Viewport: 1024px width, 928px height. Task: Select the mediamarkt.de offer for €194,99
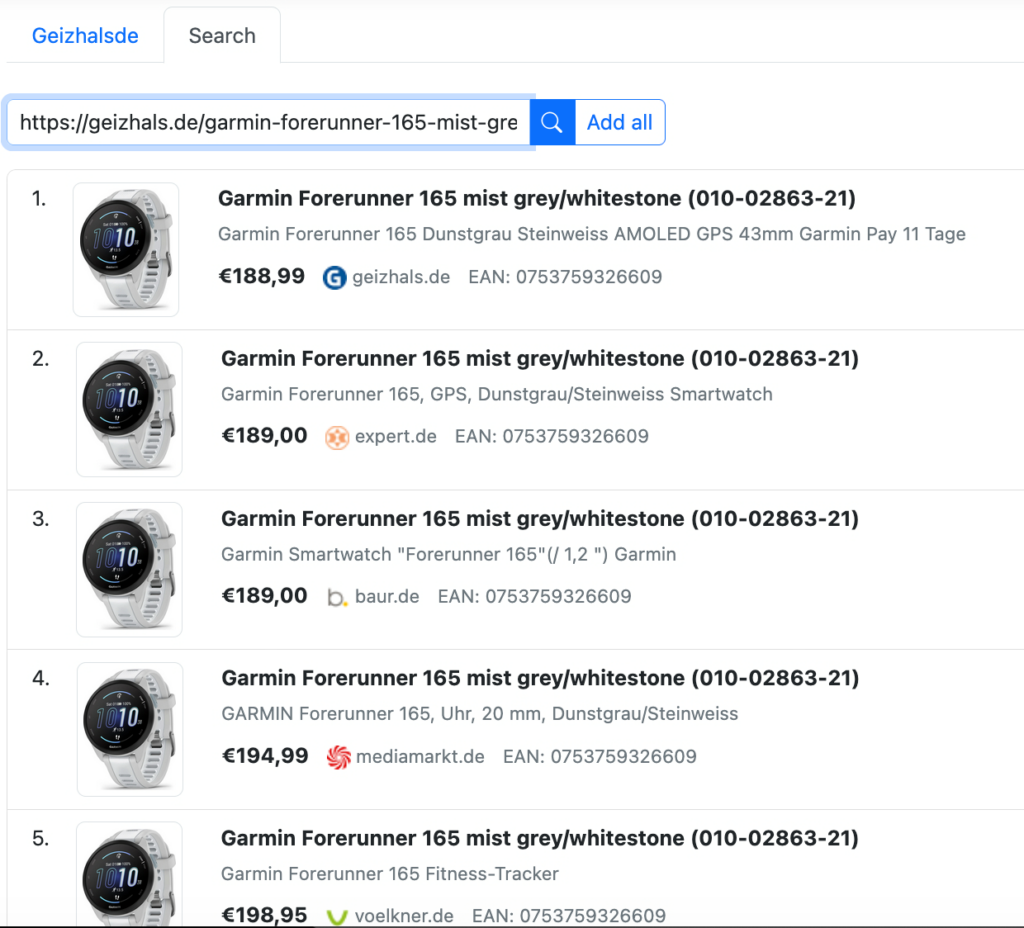tap(539, 678)
